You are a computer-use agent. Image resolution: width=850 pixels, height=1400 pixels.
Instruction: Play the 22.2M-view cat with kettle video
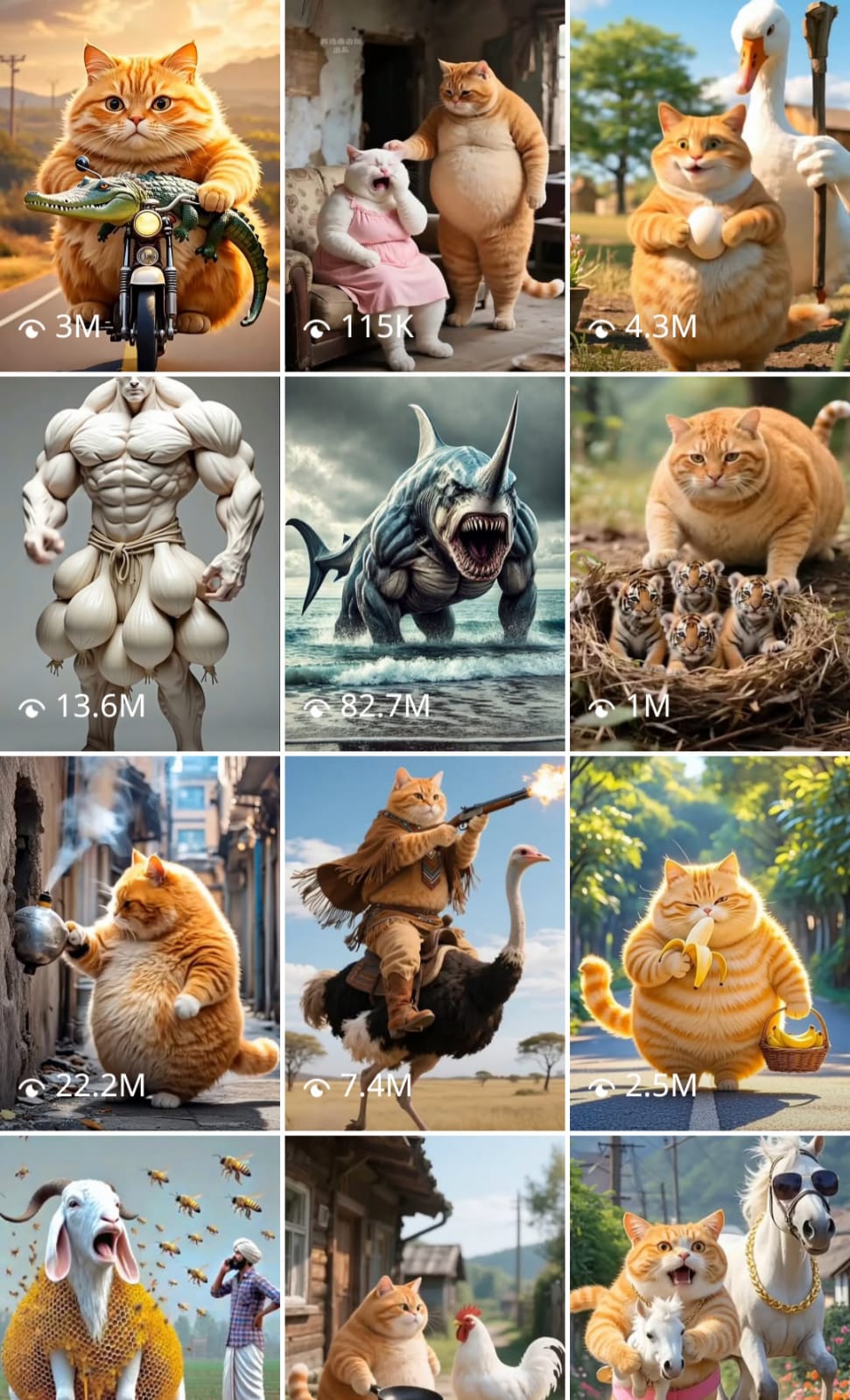coord(140,943)
